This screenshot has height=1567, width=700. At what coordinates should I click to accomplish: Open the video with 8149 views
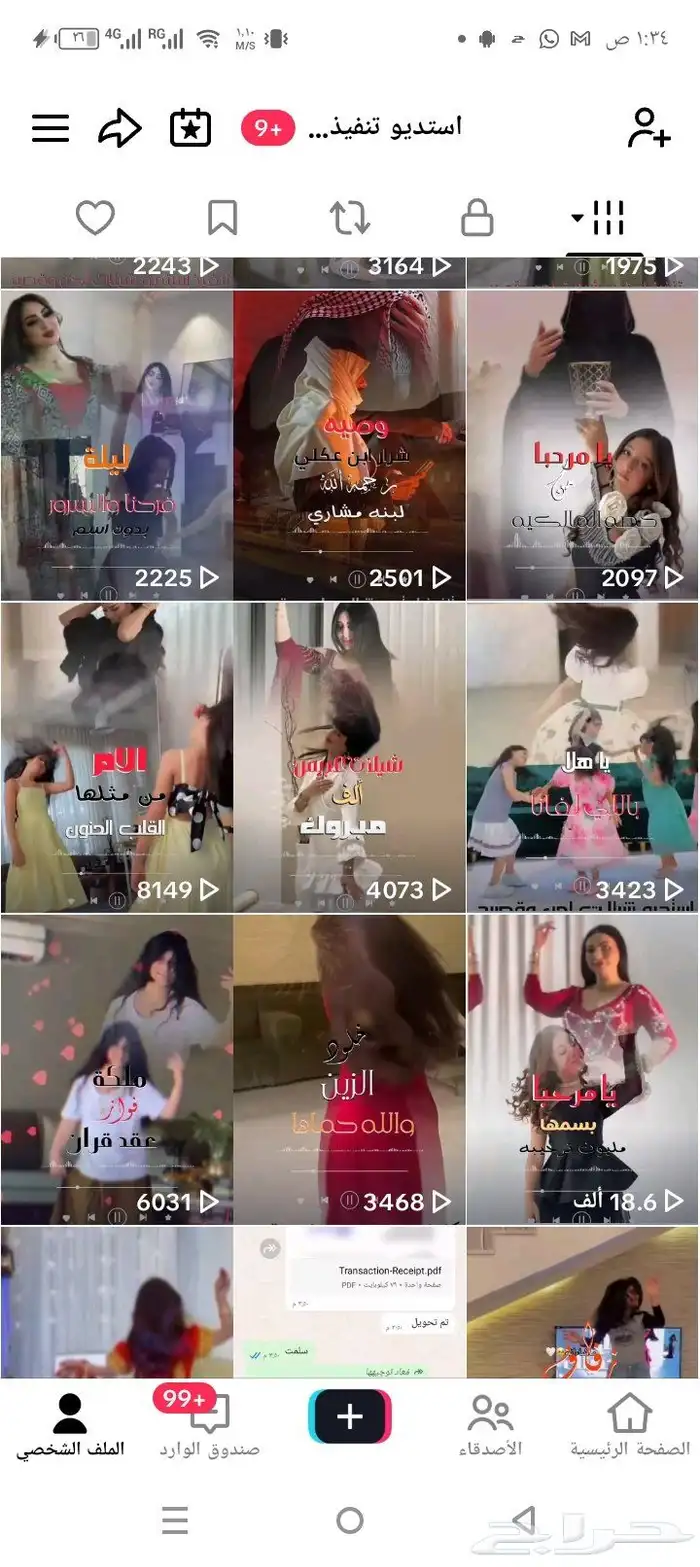tap(116, 757)
